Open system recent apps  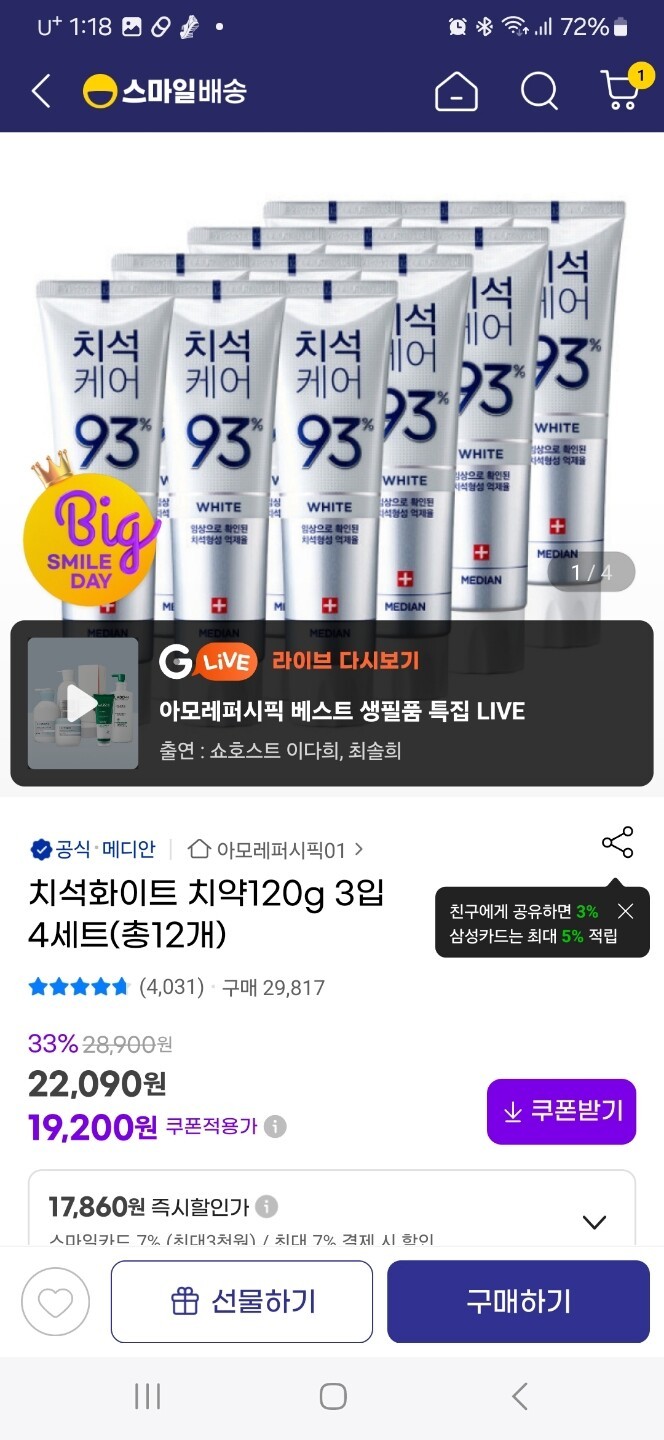147,1397
